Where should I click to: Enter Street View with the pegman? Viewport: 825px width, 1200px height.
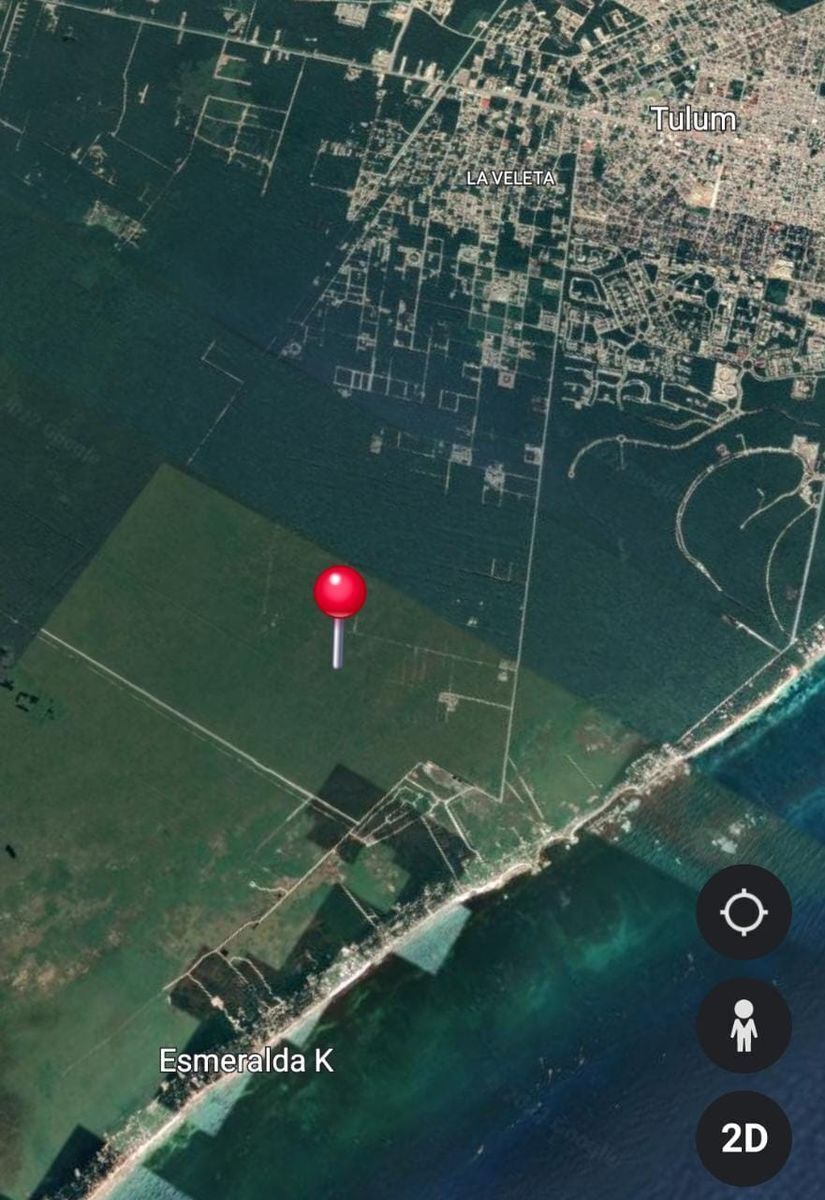pyautogui.click(x=743, y=1026)
